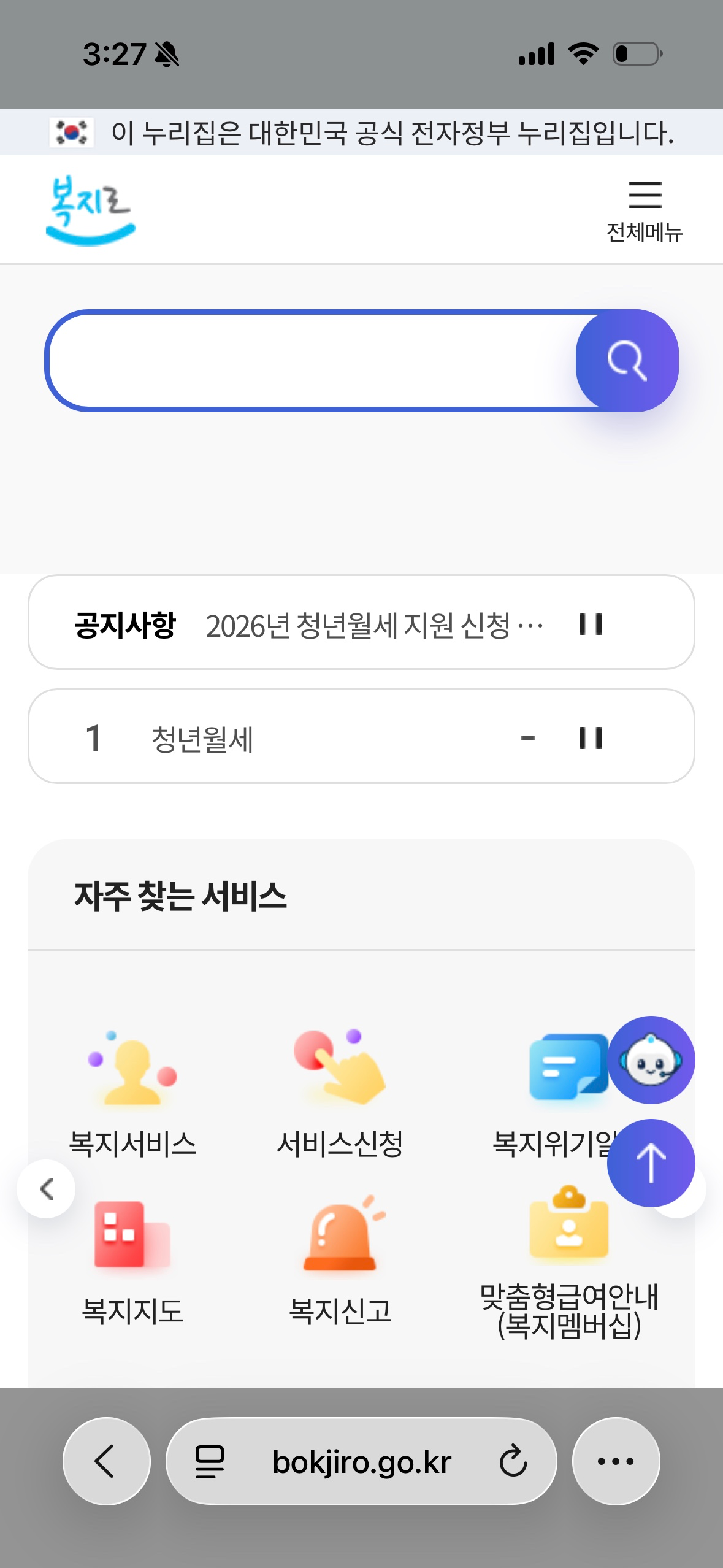Go to 서비스신청
The image size is (723, 1568).
click(340, 1093)
